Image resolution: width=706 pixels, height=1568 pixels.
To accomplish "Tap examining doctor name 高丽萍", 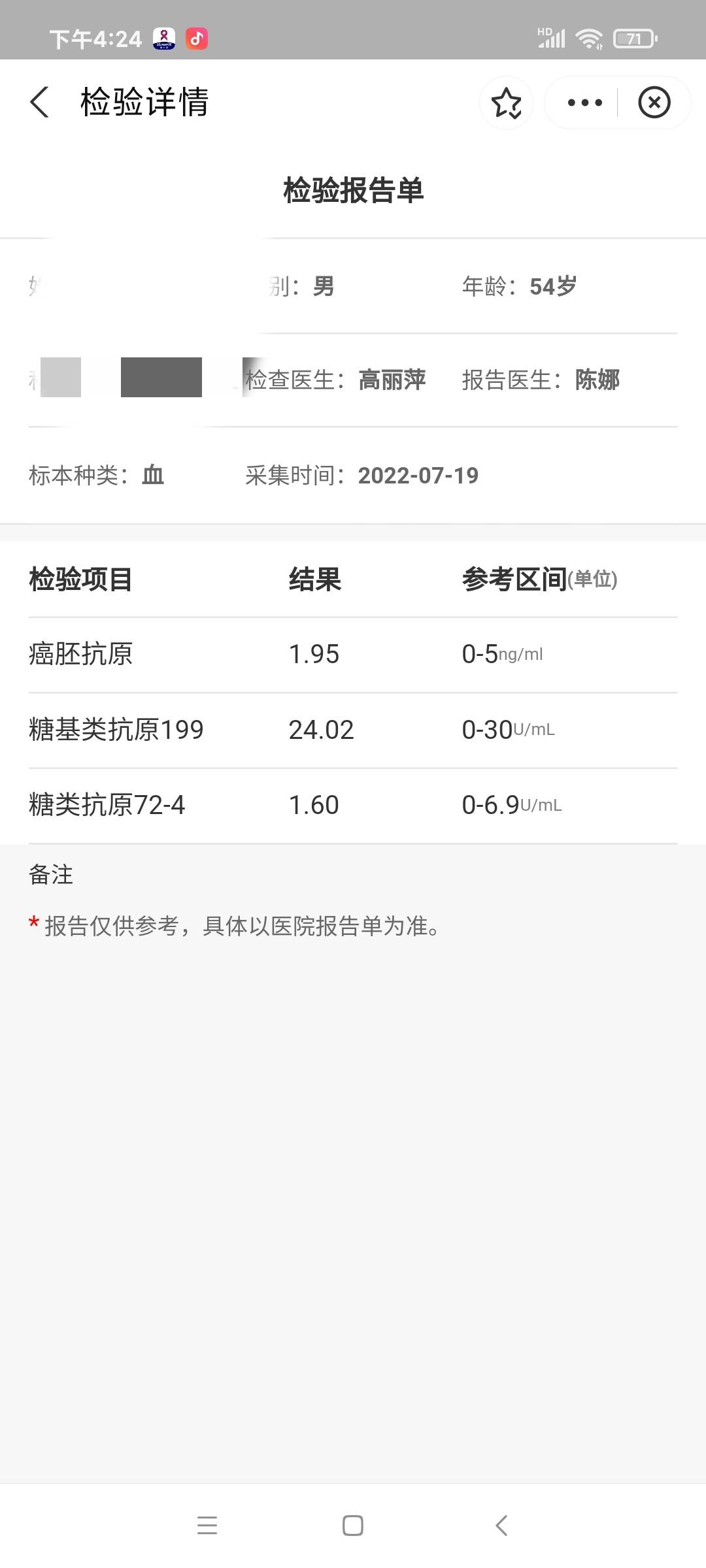I will pos(392,379).
